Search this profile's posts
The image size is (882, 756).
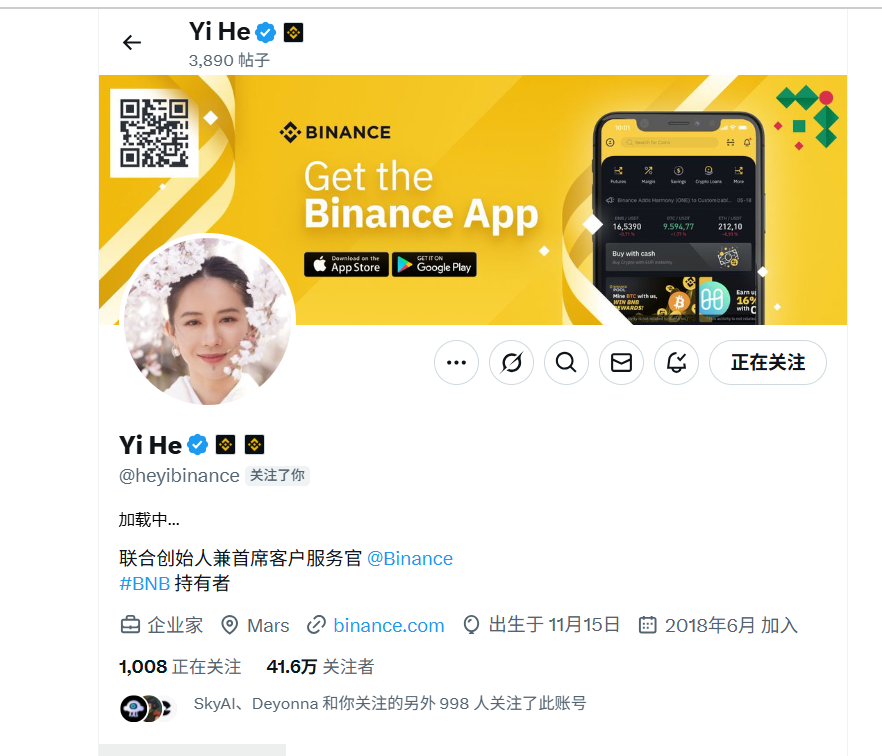[x=566, y=363]
